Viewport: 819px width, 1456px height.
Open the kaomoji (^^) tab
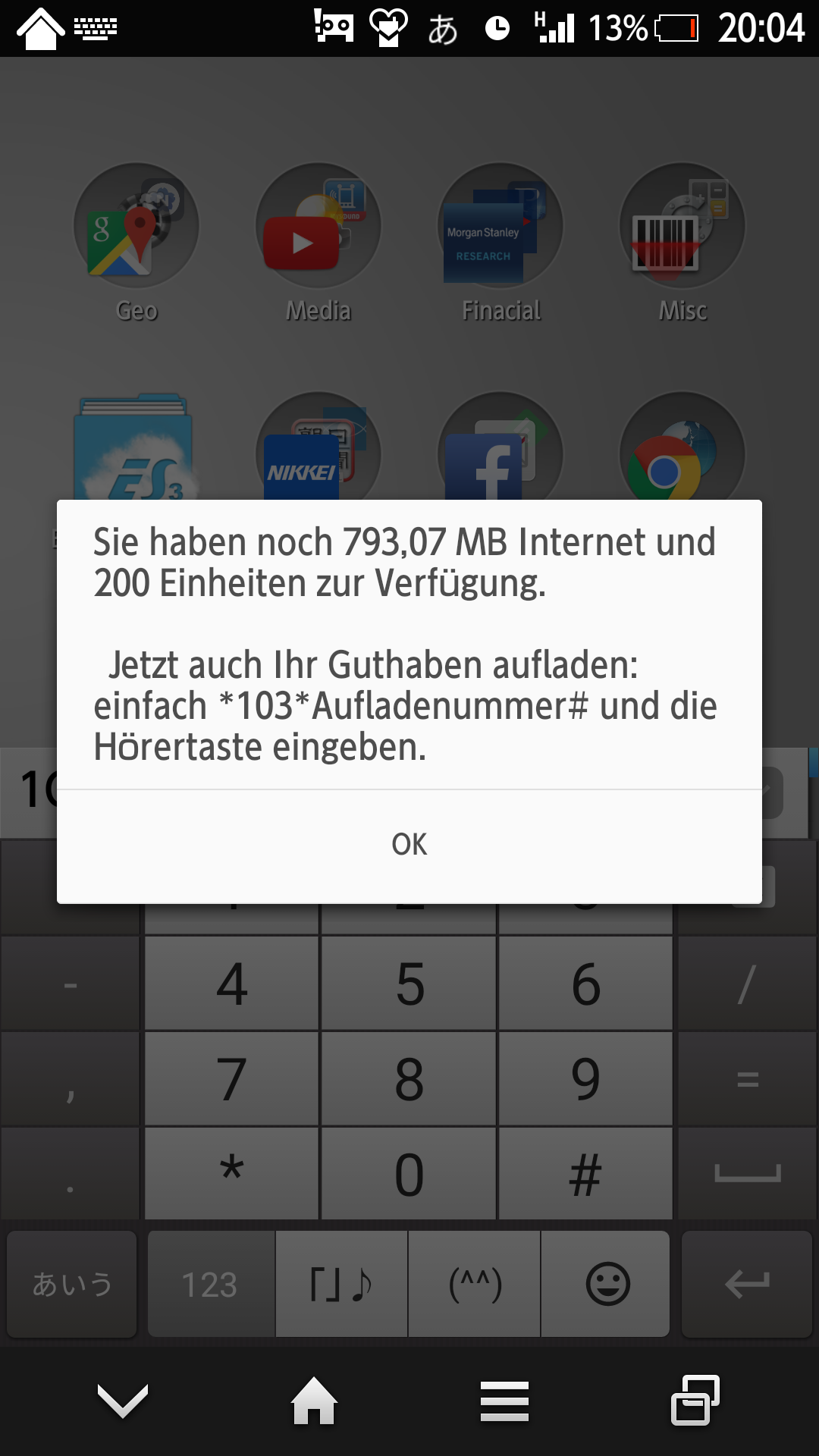click(x=475, y=1284)
